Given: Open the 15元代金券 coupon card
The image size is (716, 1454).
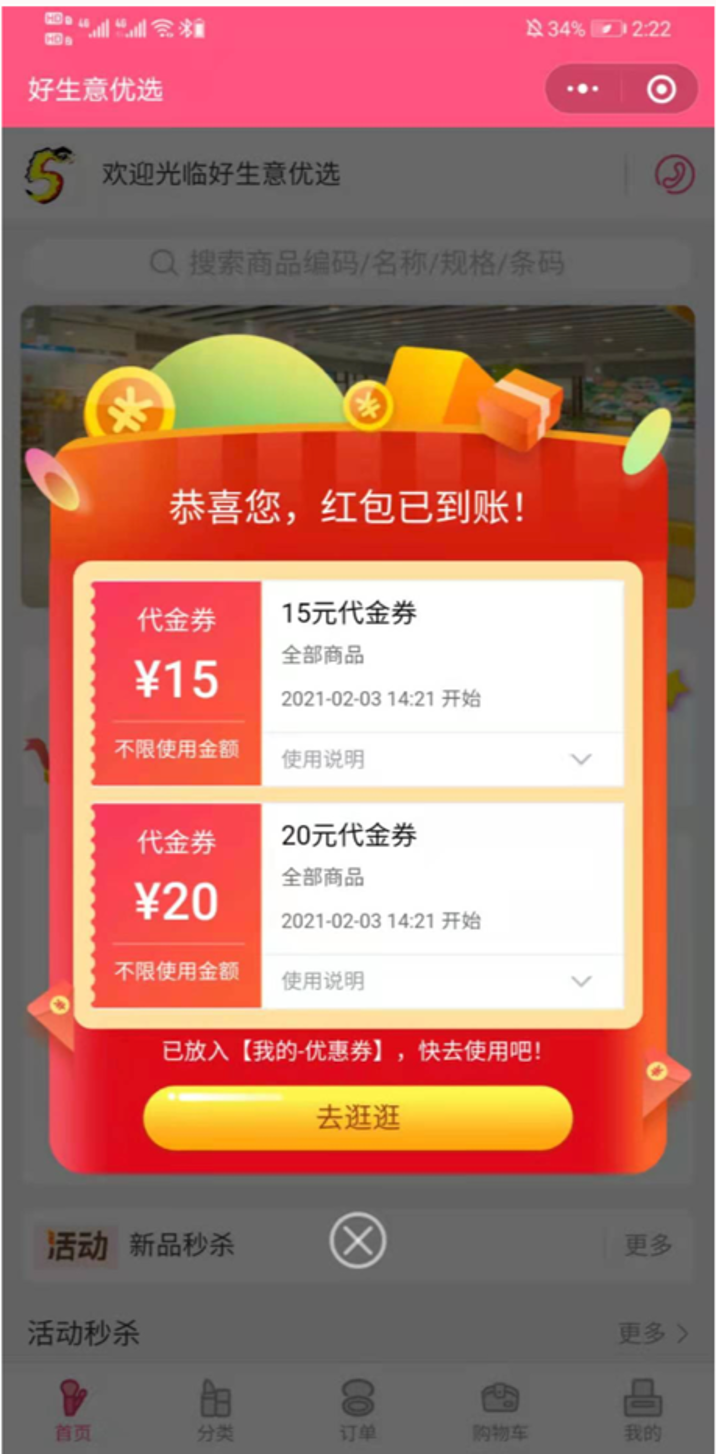Looking at the screenshot, I should [440, 655].
